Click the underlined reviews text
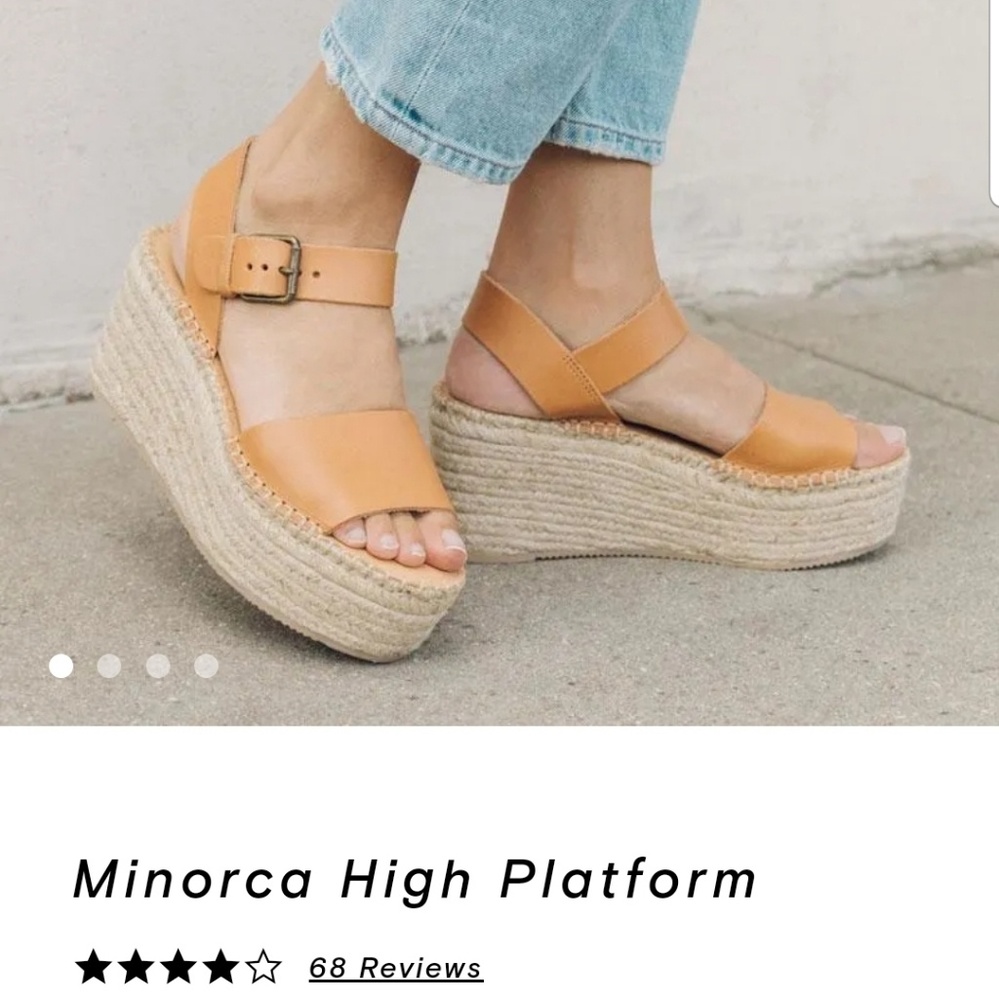The image size is (999, 1000). [397, 965]
